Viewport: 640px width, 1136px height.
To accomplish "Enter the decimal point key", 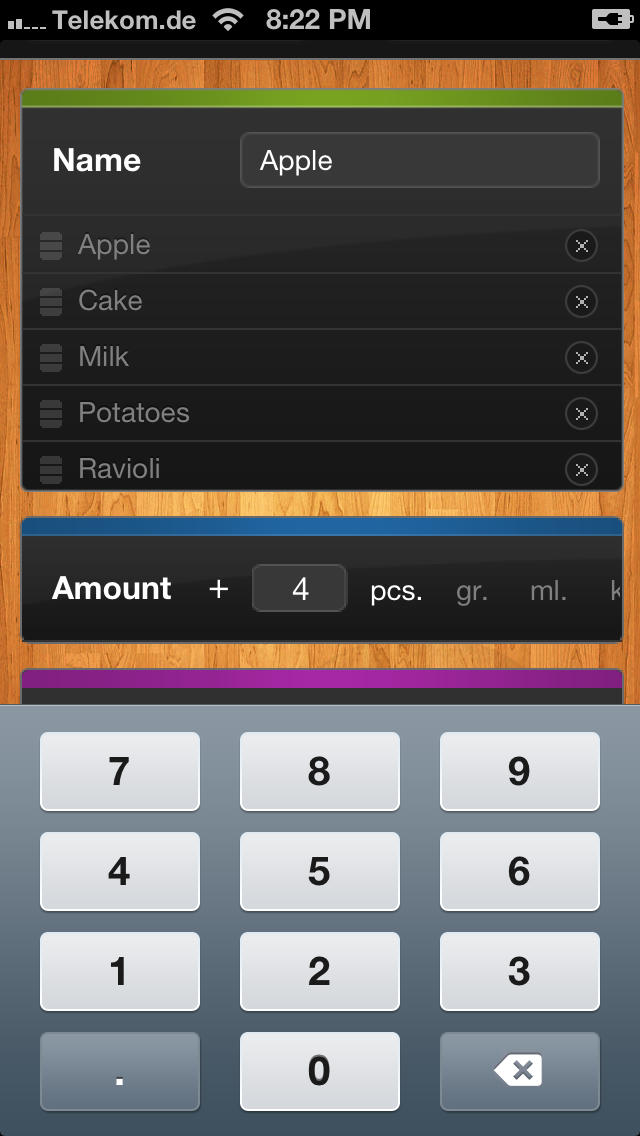I will [120, 1072].
